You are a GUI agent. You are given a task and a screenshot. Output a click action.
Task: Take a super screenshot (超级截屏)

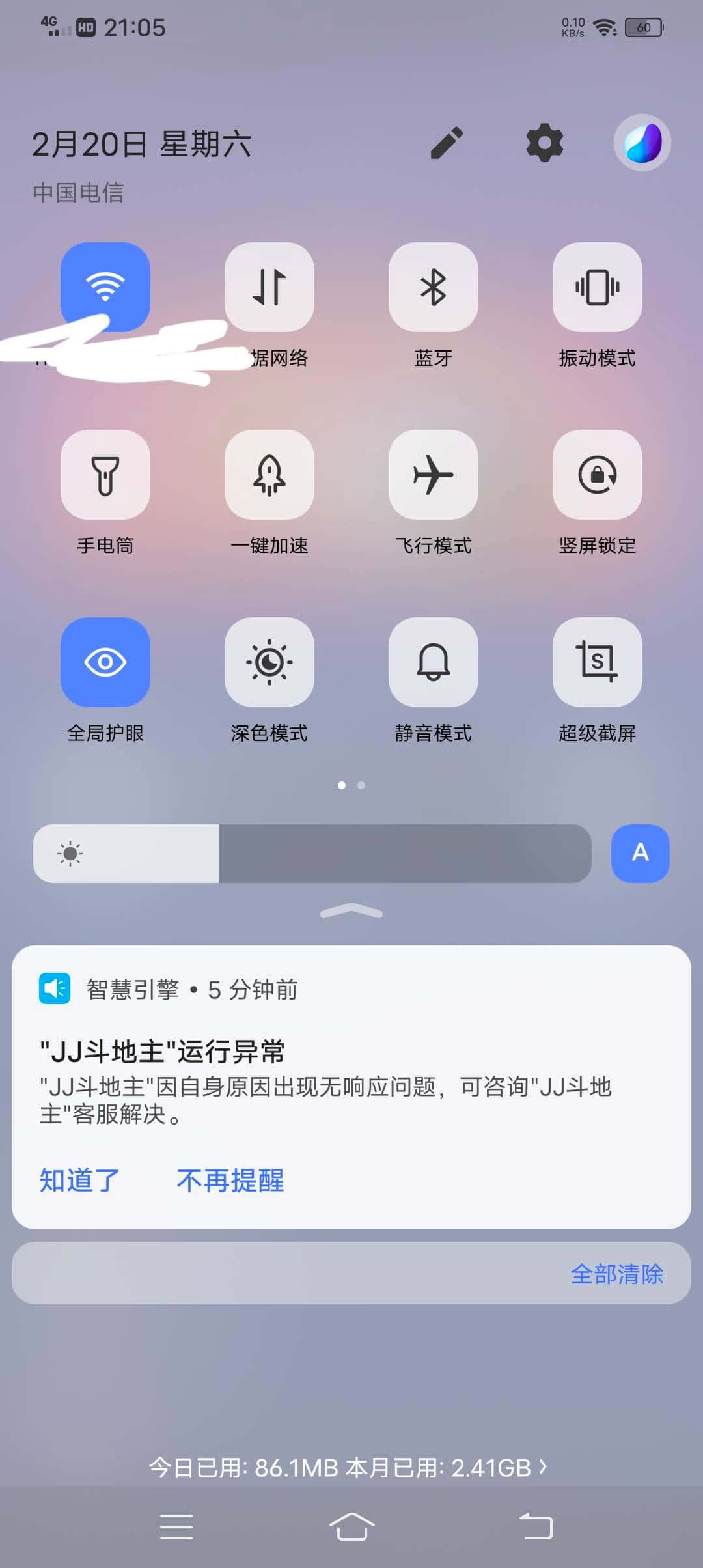(598, 662)
